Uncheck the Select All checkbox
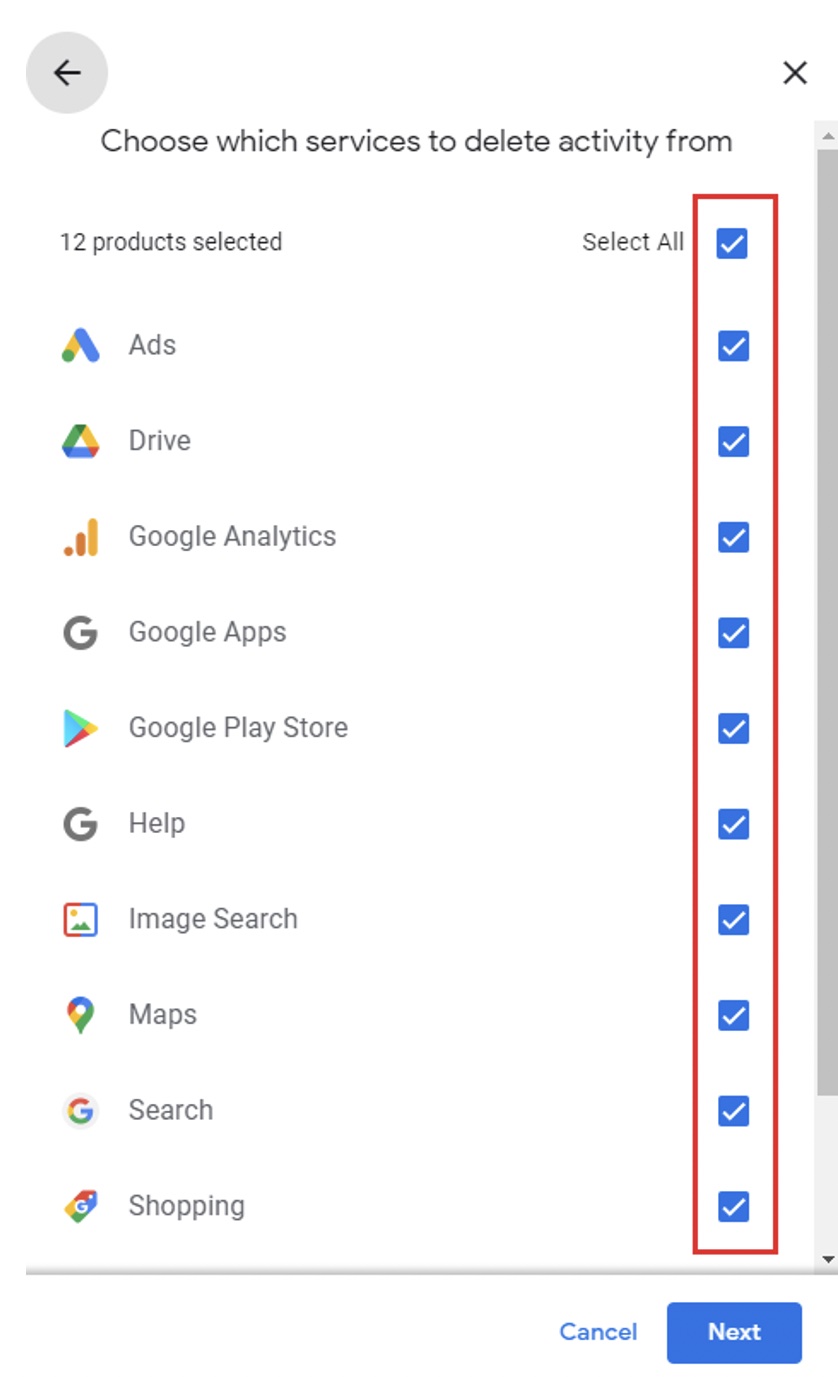This screenshot has width=838, height=1382. [x=732, y=243]
